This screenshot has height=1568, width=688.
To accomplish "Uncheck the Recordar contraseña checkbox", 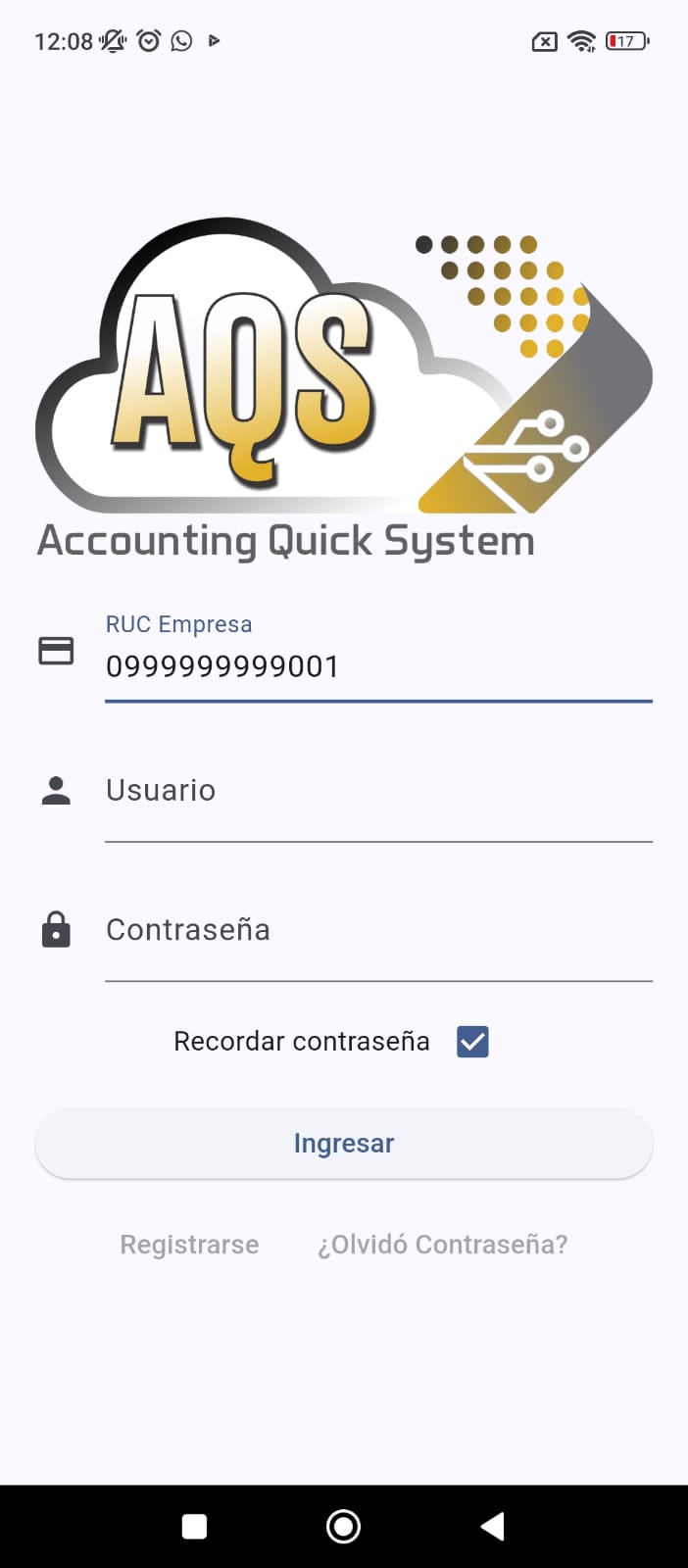I will [472, 1041].
